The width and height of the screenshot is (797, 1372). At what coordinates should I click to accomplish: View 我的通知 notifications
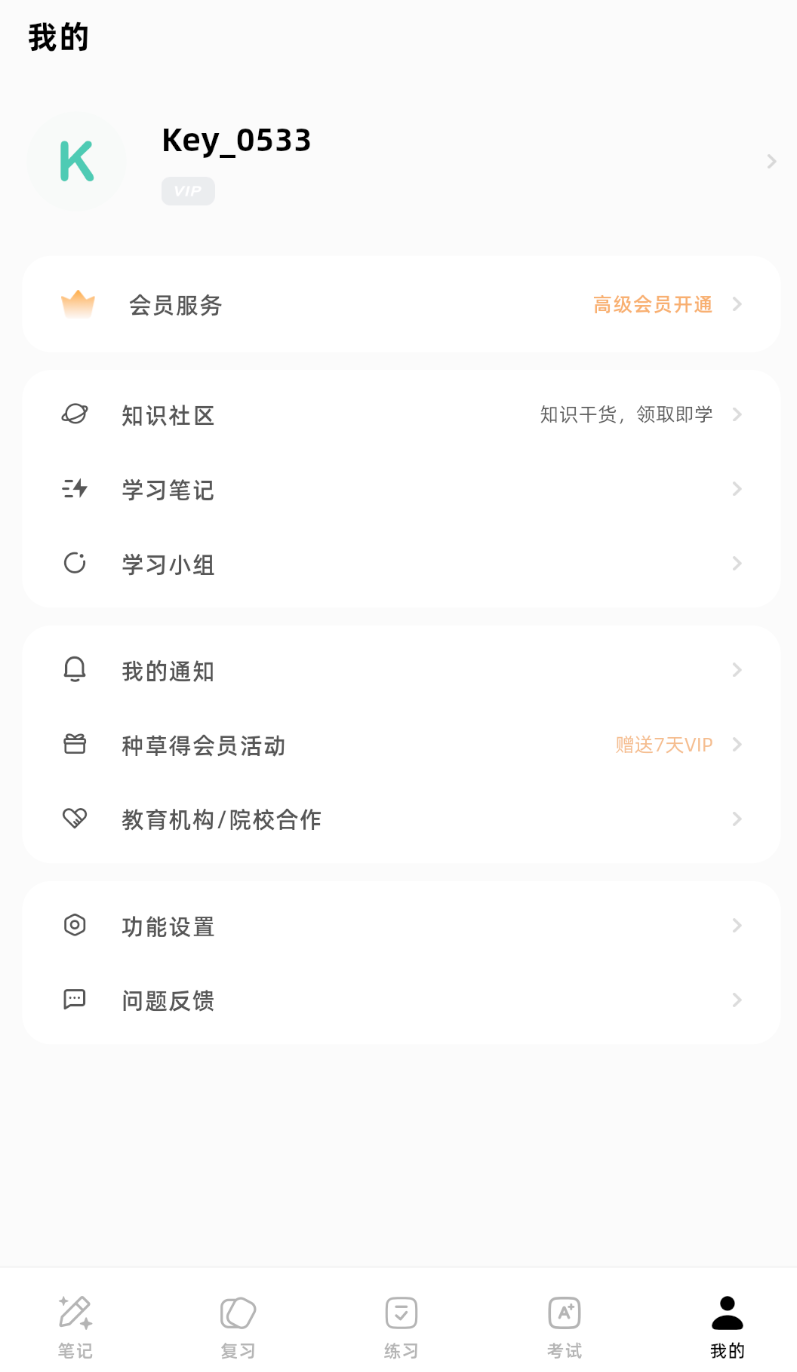tap(400, 671)
